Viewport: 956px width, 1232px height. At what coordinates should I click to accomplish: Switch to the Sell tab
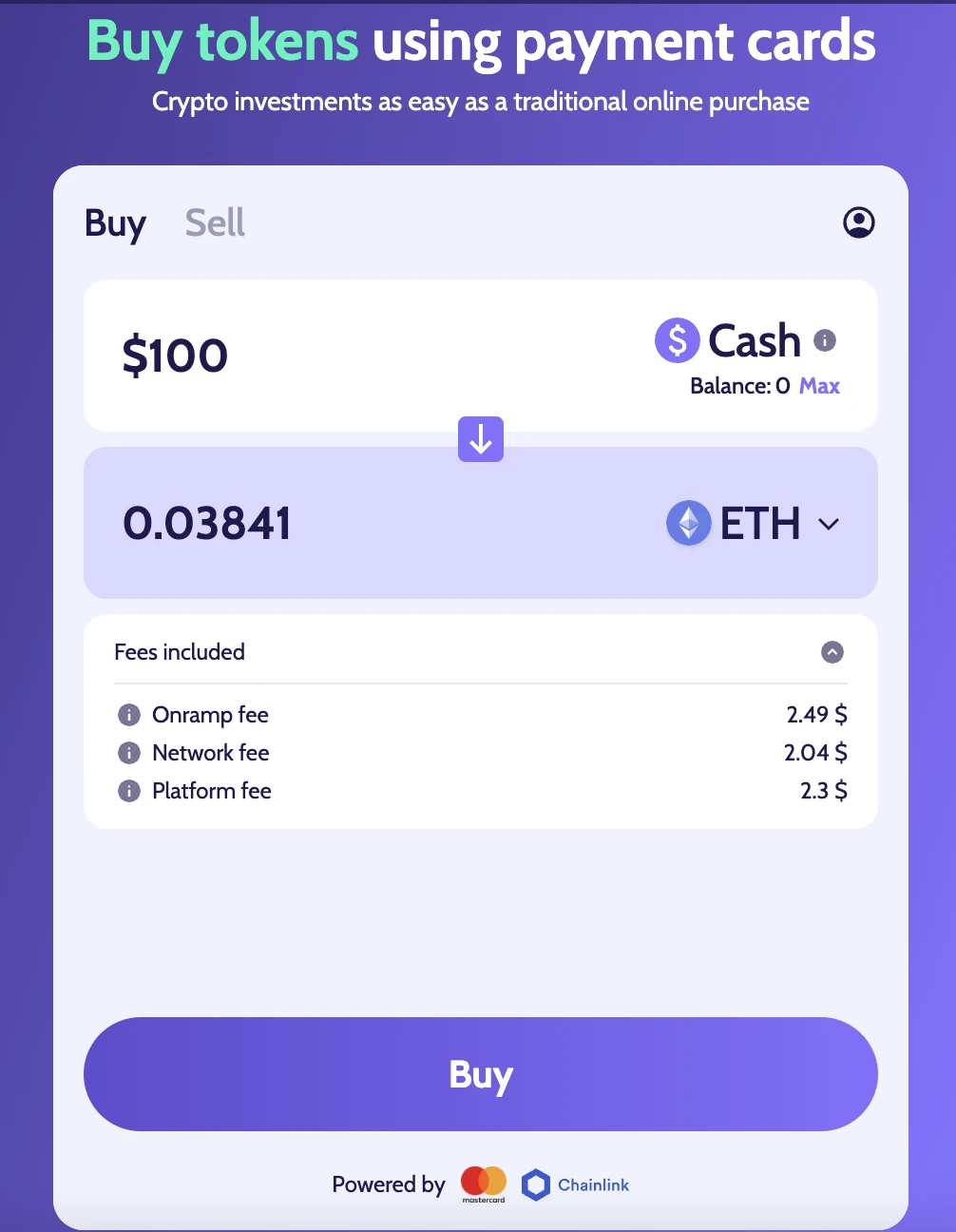pyautogui.click(x=215, y=223)
